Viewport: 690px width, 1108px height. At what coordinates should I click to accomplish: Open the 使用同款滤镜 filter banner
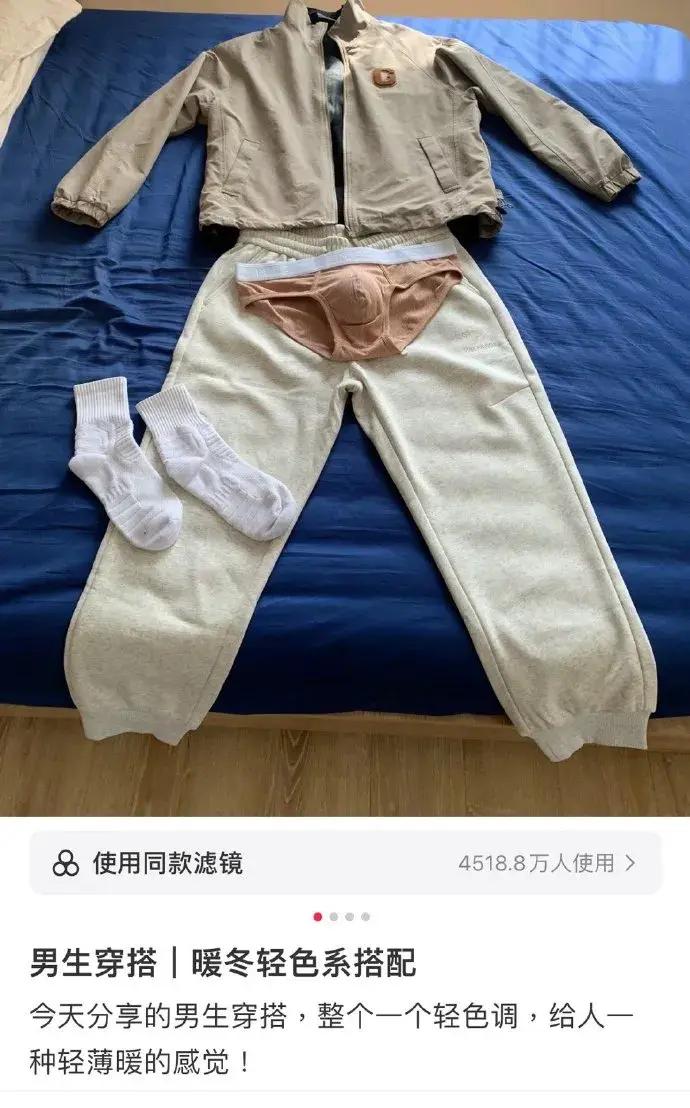pos(345,862)
